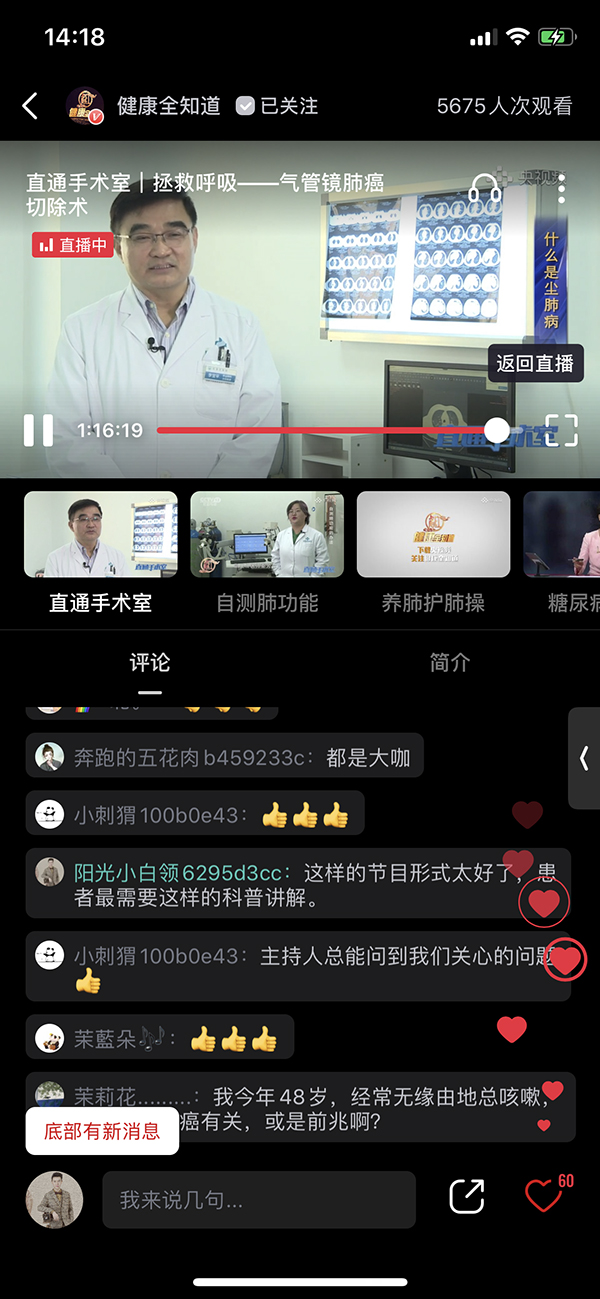Open the 糖尿病 video thumbnail

(x=561, y=535)
